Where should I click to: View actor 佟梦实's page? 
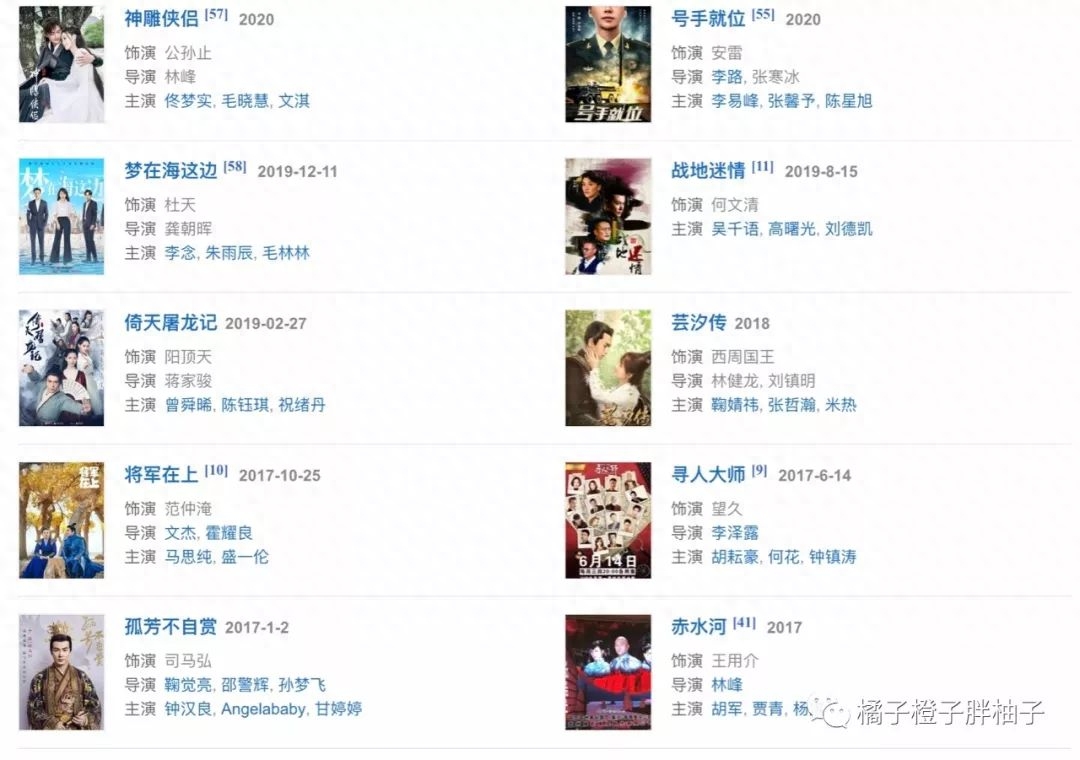188,101
